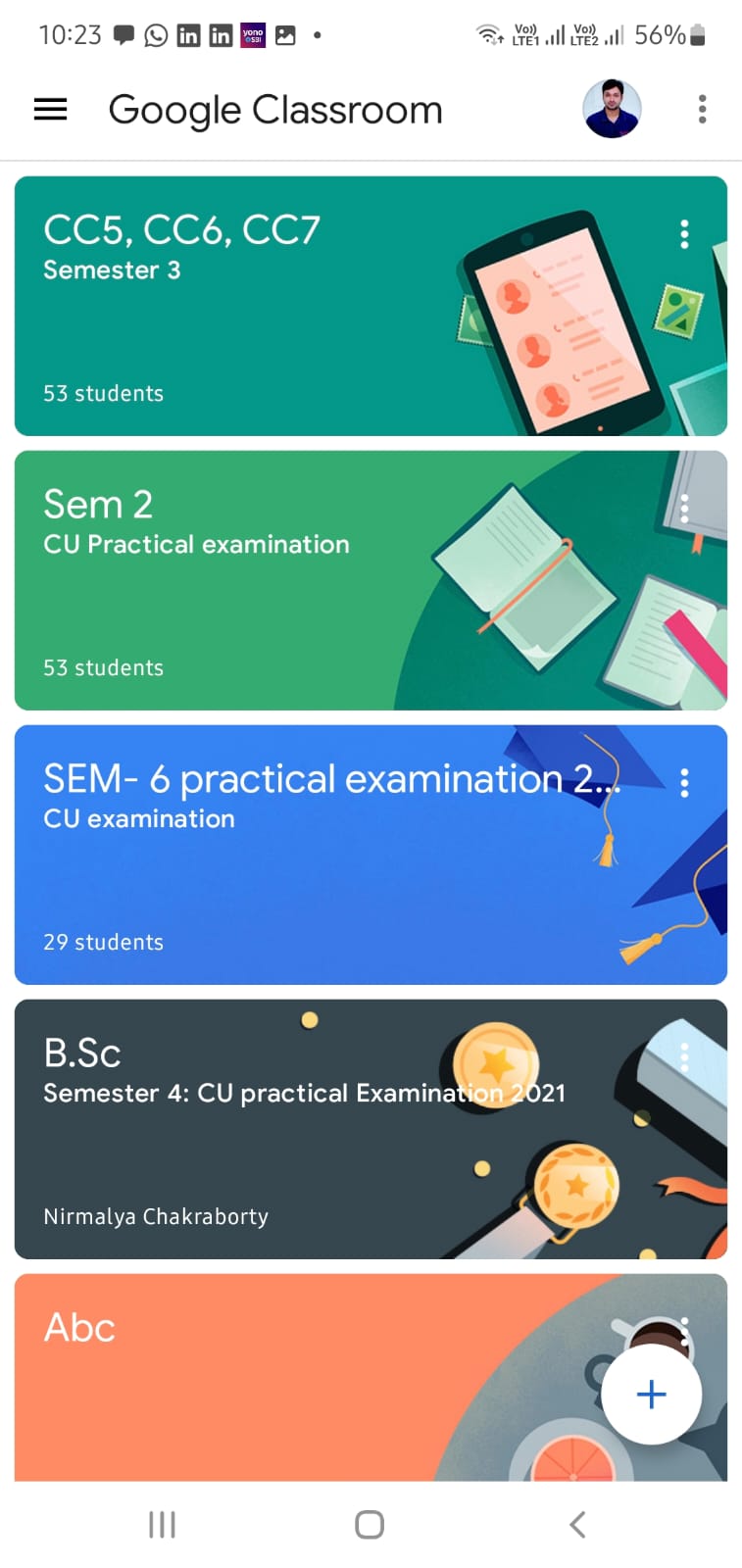Open SEM- 6 practical examination class
This screenshot has width=742, height=1568.
(371, 855)
